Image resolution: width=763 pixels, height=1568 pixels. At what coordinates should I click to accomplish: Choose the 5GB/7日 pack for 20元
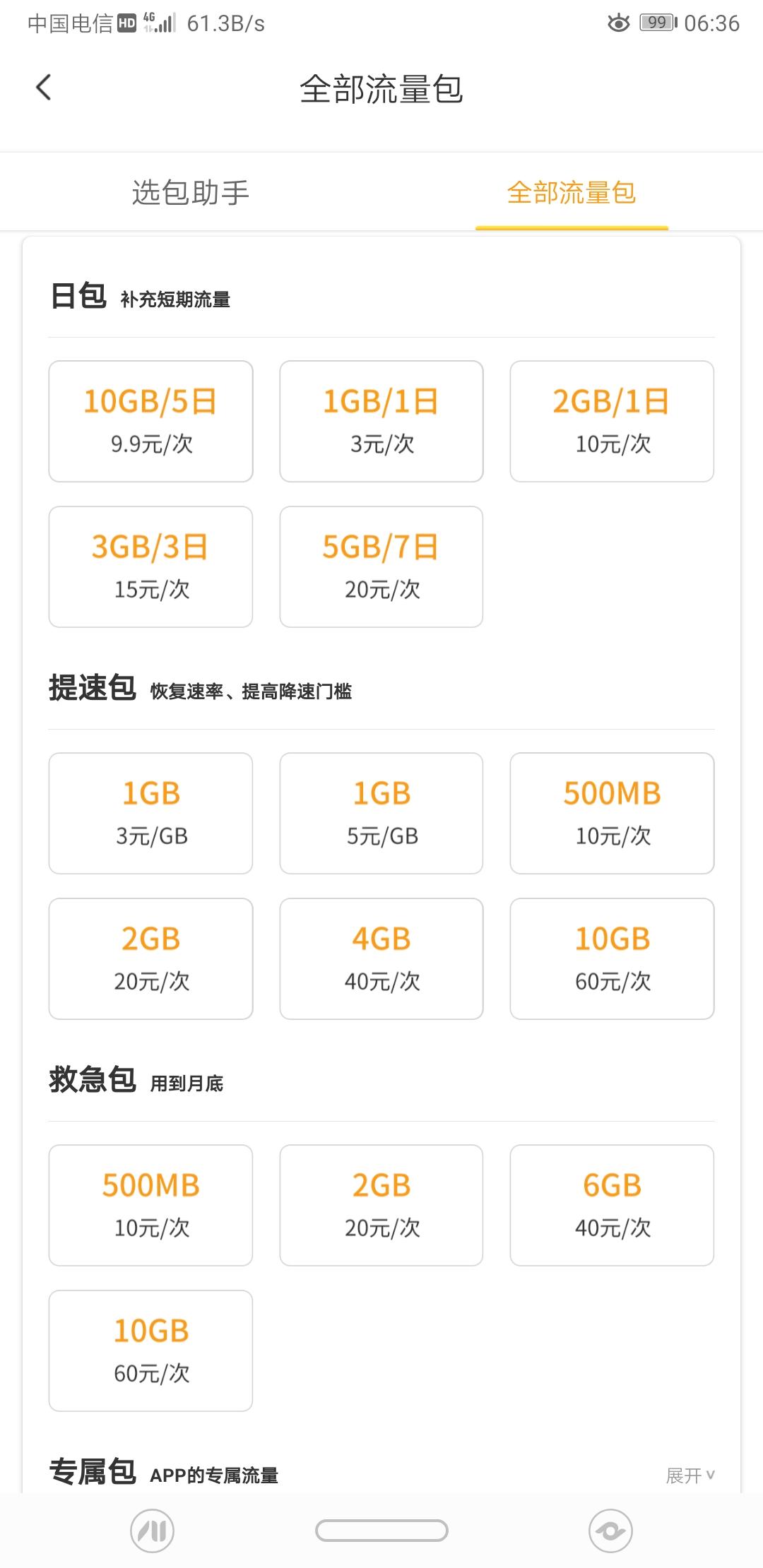pyautogui.click(x=381, y=566)
